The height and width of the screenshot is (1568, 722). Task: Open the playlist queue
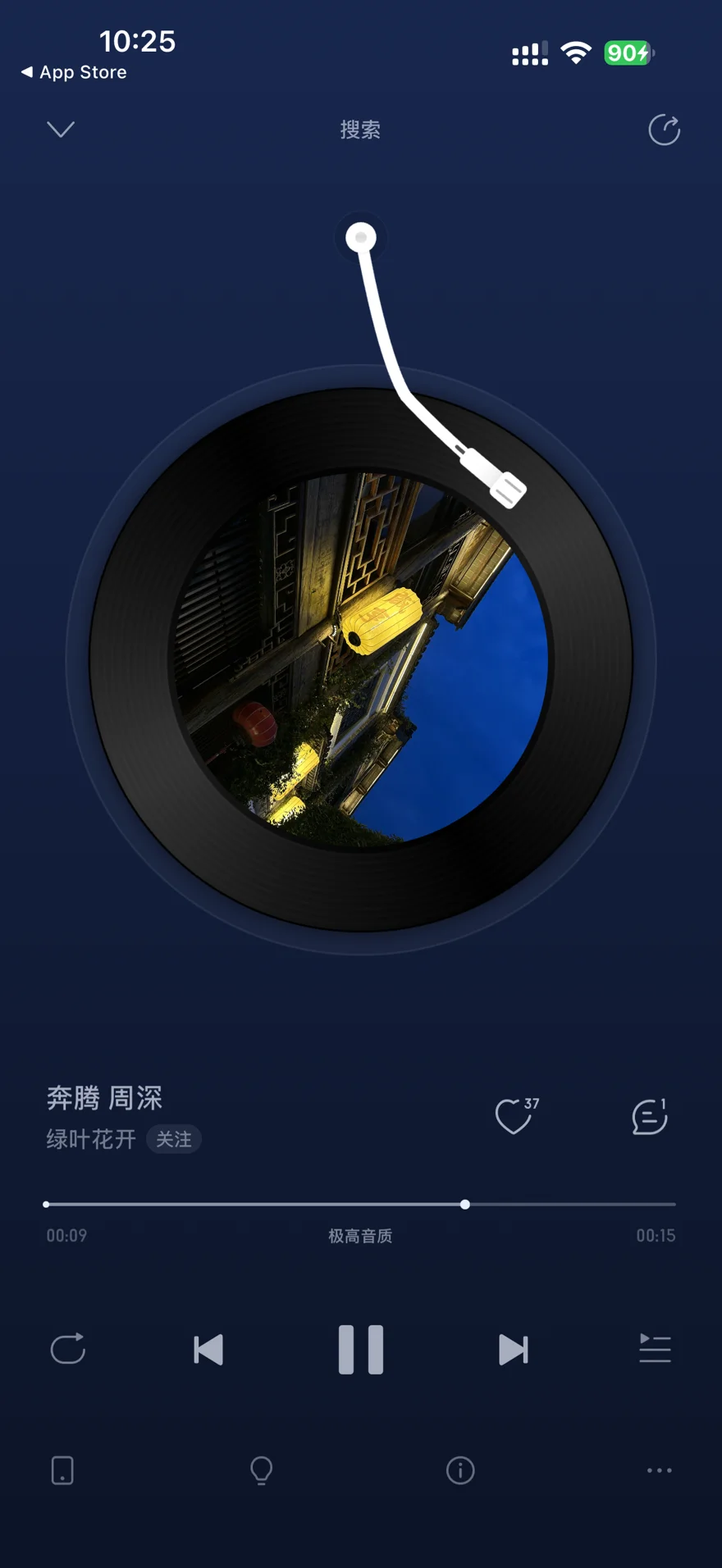point(655,1349)
